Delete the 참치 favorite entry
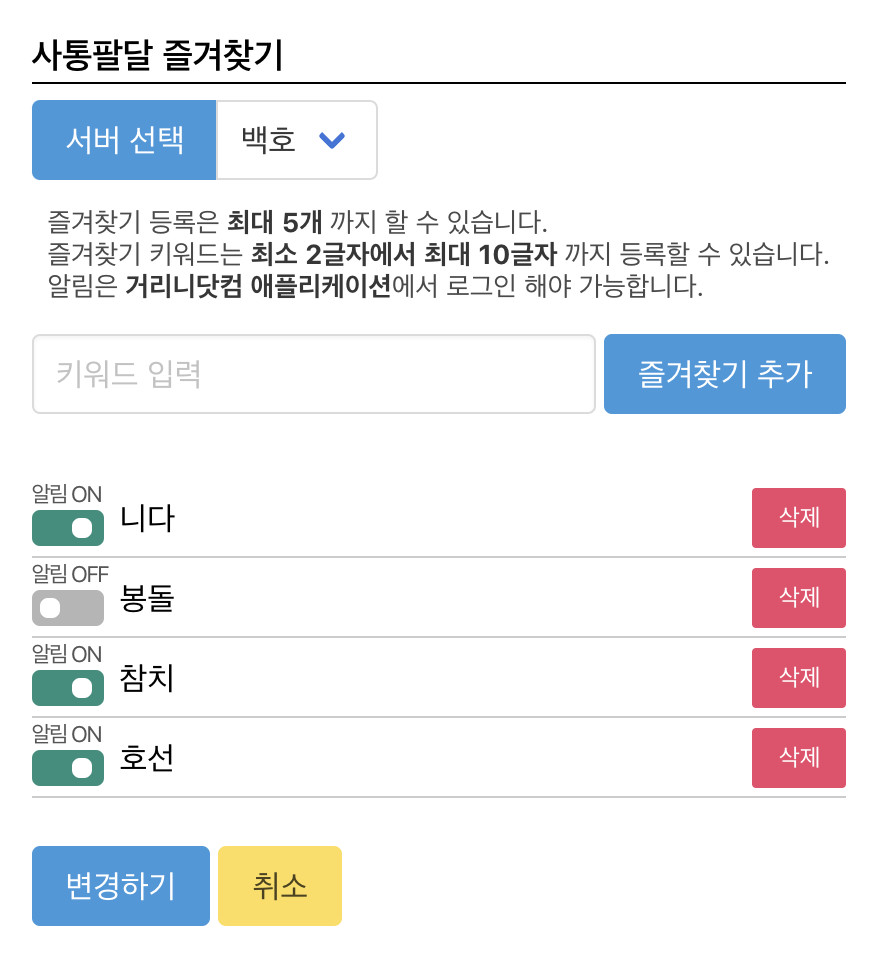Screen dimensions: 874x956 (x=798, y=678)
